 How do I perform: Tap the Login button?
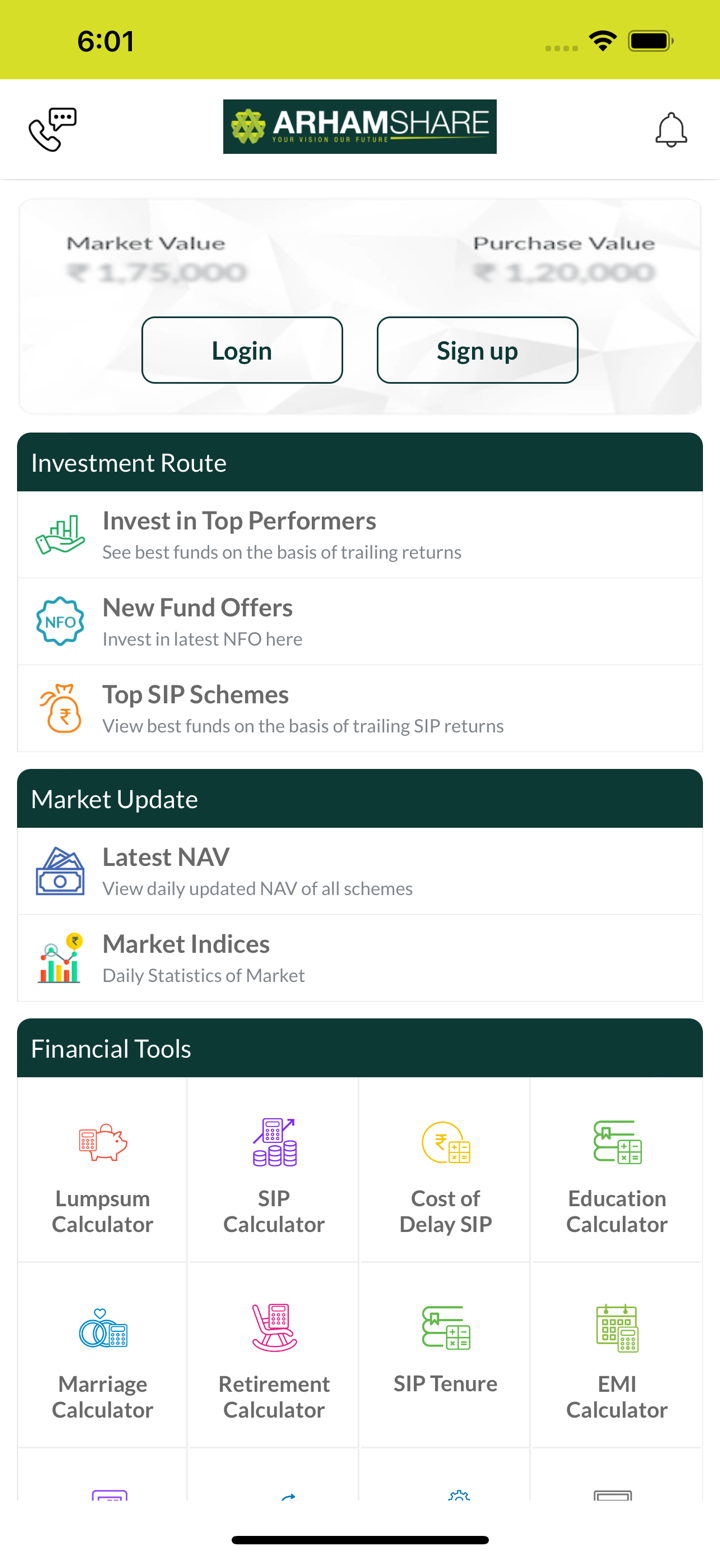(242, 350)
